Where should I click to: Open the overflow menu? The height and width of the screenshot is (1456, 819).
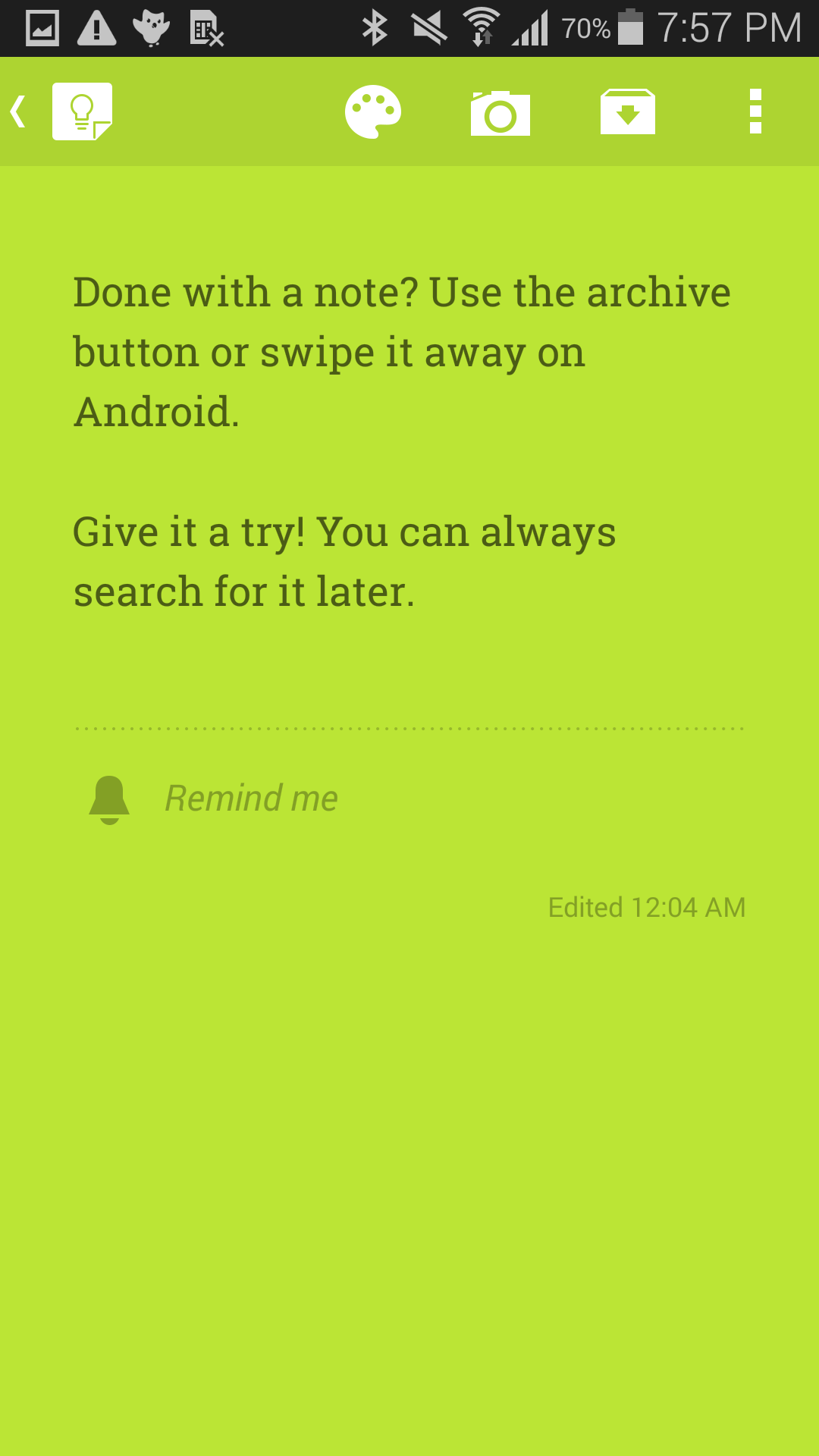(755, 111)
